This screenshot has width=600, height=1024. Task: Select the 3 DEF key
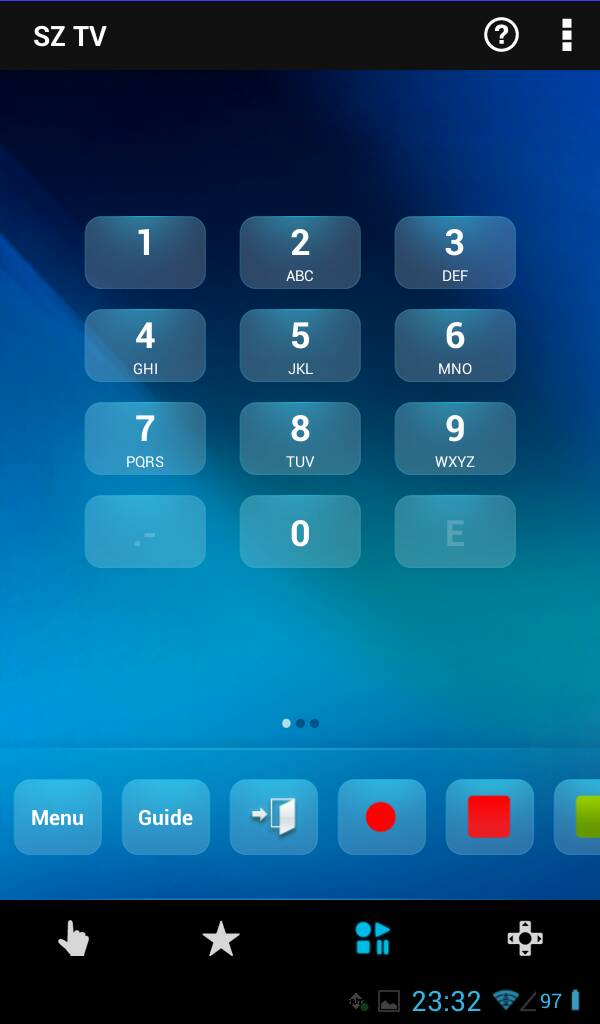coord(455,252)
